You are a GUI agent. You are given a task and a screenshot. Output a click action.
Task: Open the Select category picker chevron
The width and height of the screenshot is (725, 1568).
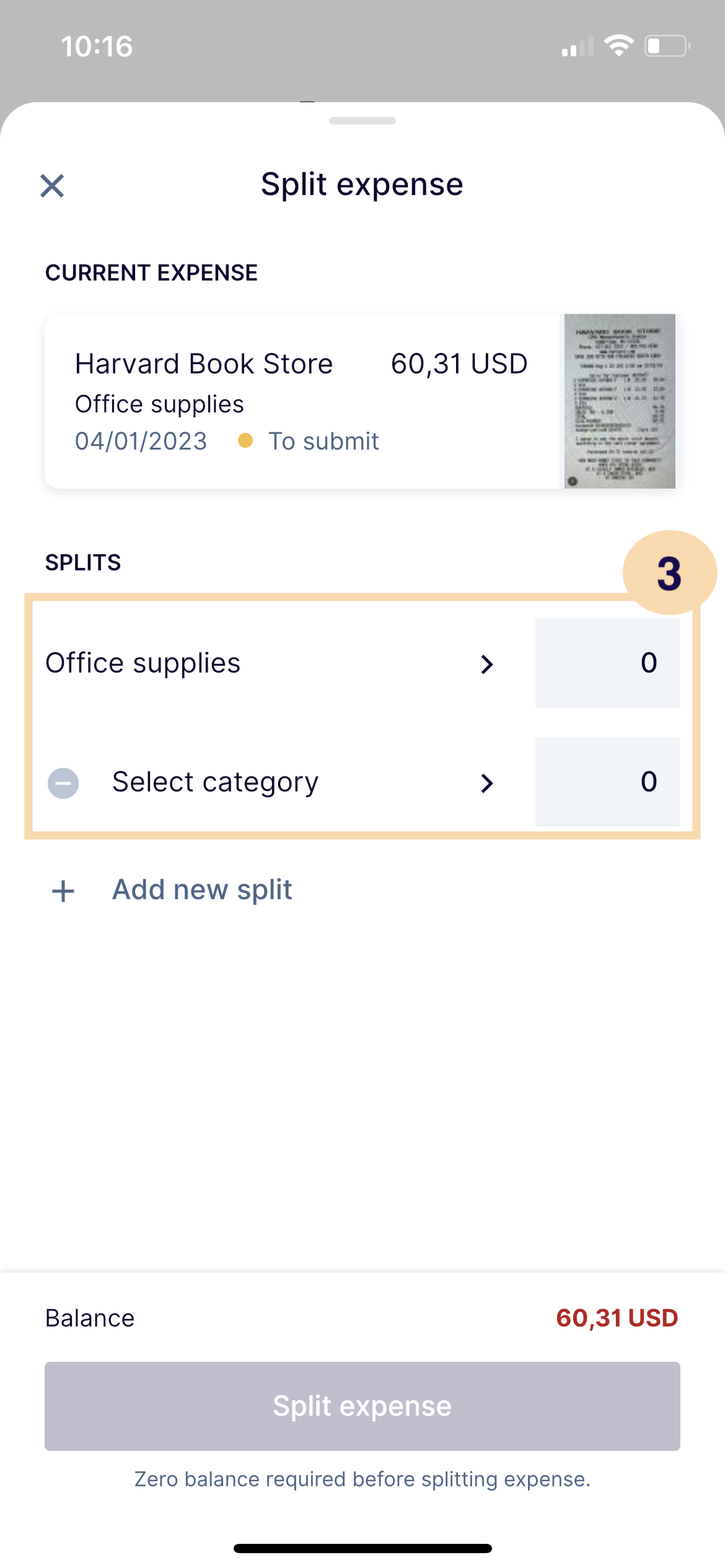[x=487, y=783]
